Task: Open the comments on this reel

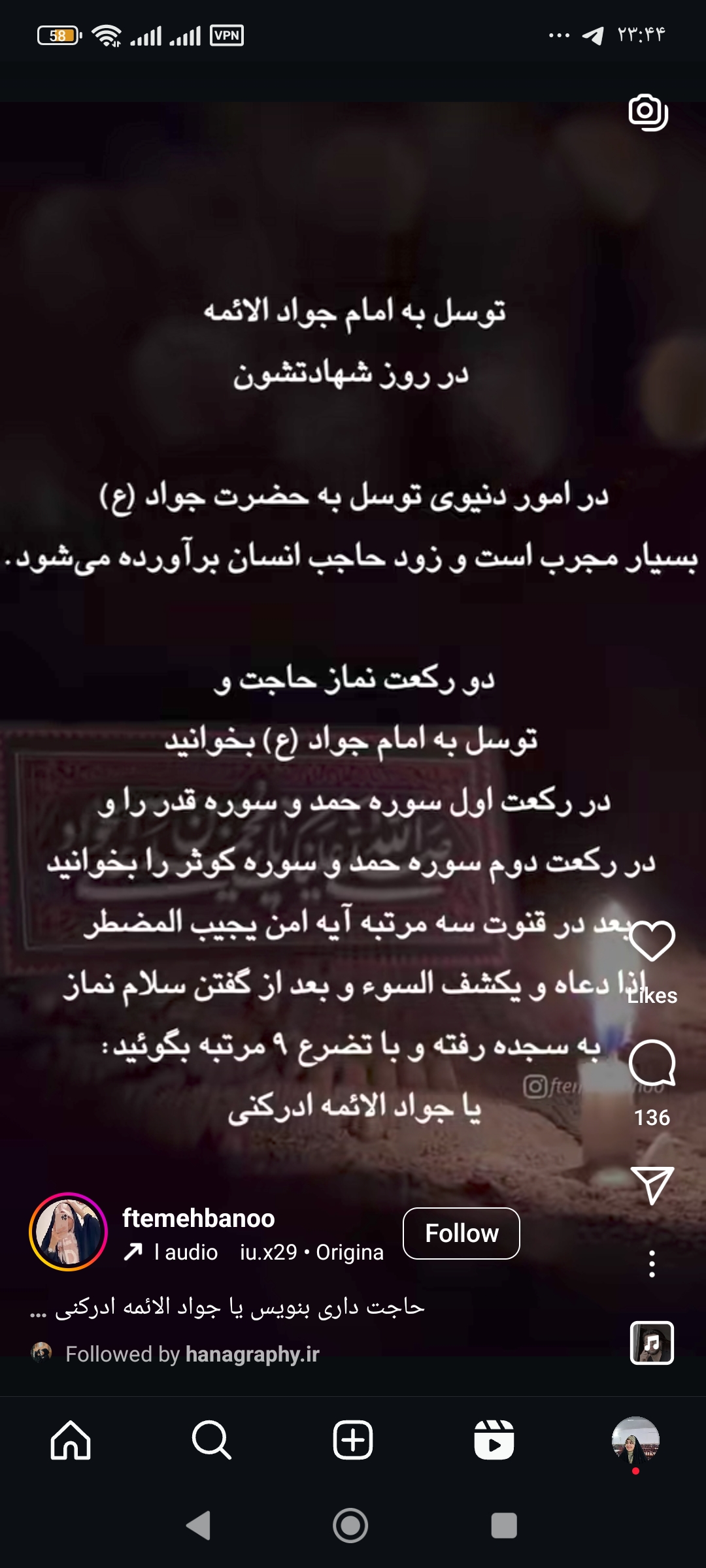Action: (652, 1064)
